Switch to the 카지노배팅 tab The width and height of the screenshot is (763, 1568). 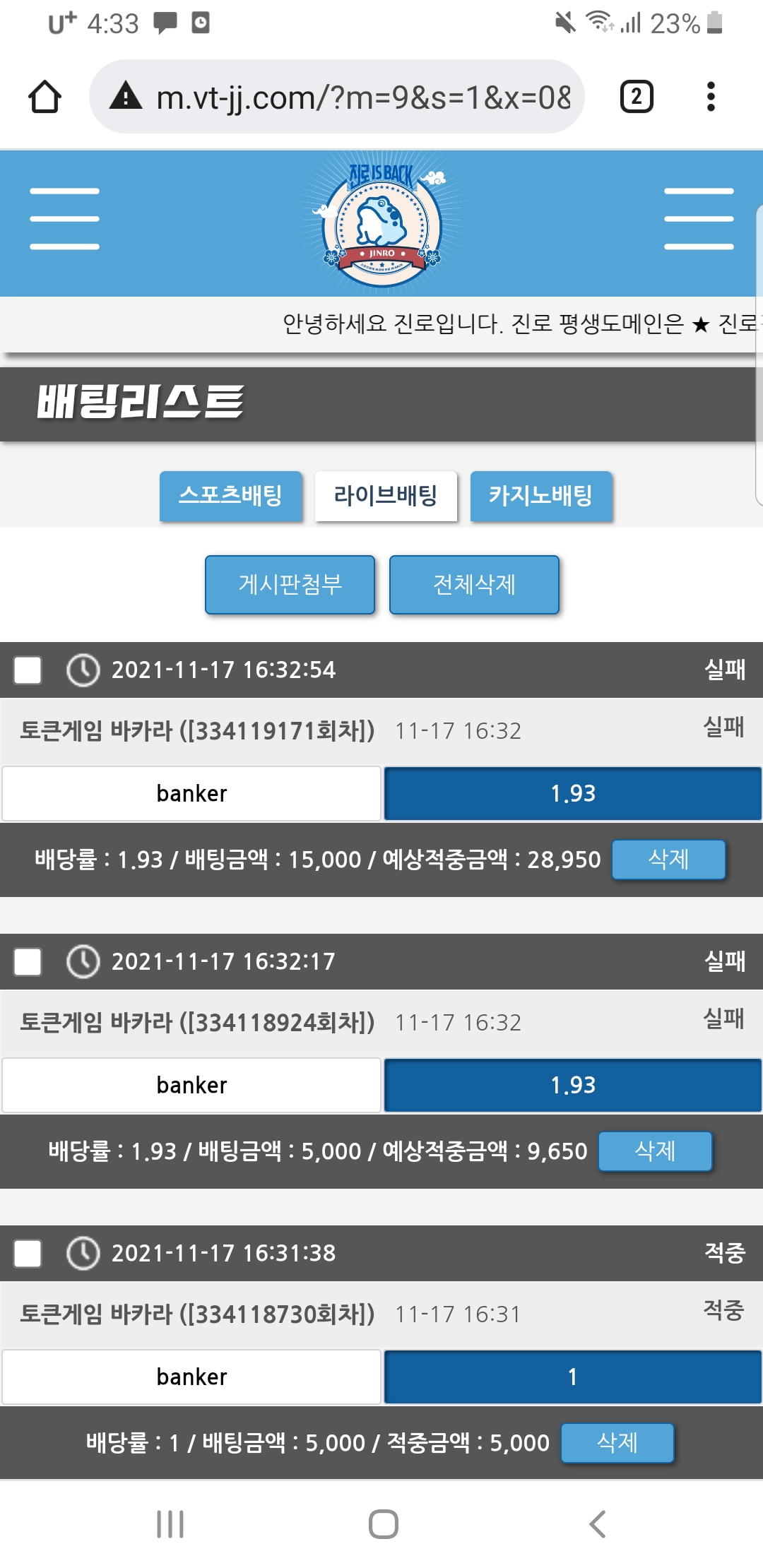tap(541, 496)
